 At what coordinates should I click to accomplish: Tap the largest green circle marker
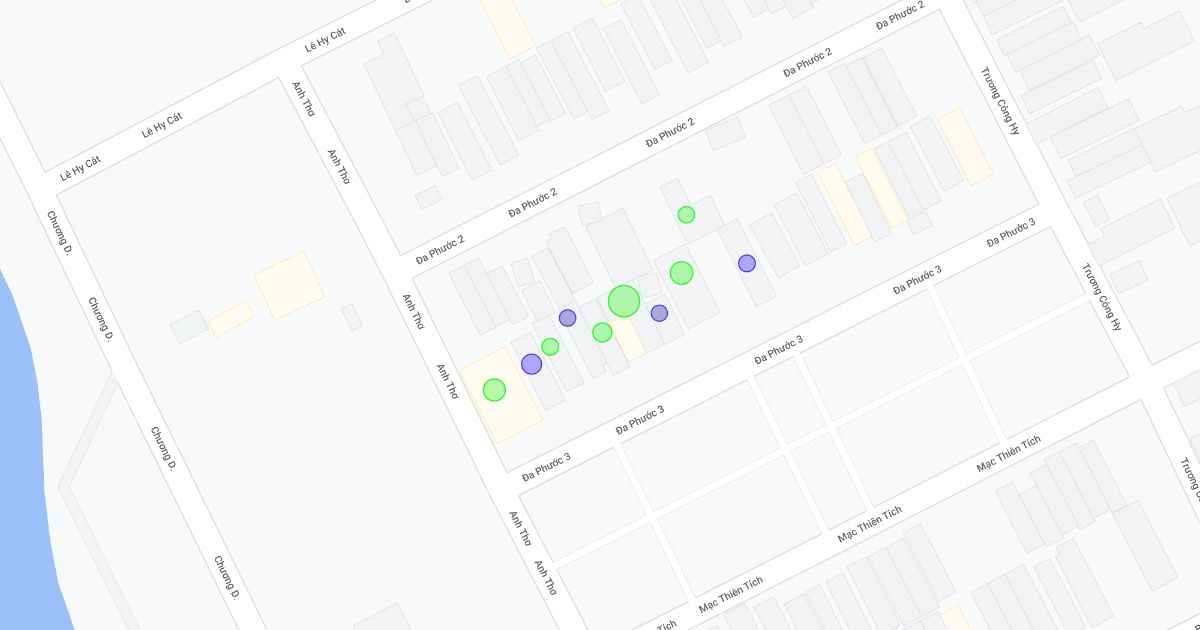[623, 301]
